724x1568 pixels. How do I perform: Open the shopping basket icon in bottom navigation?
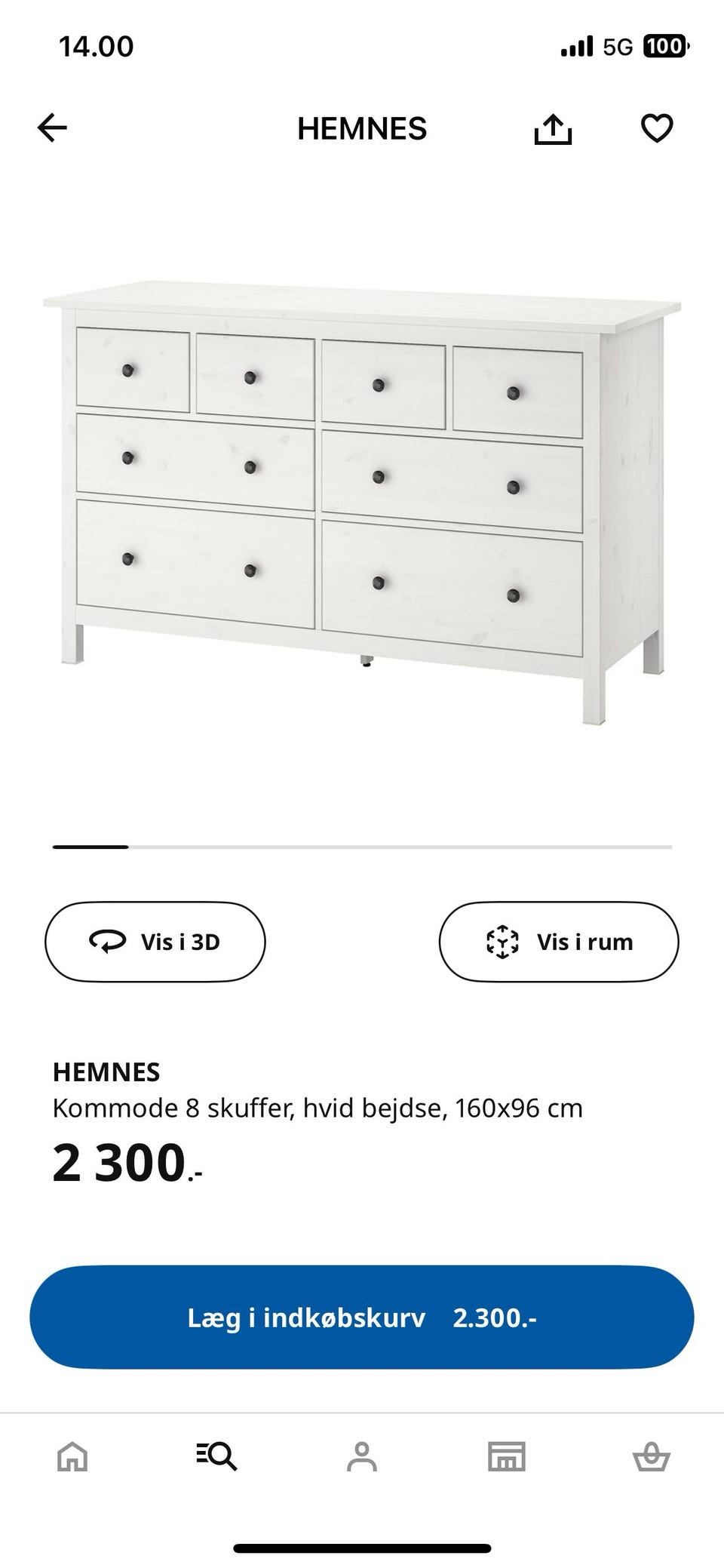click(x=653, y=1457)
